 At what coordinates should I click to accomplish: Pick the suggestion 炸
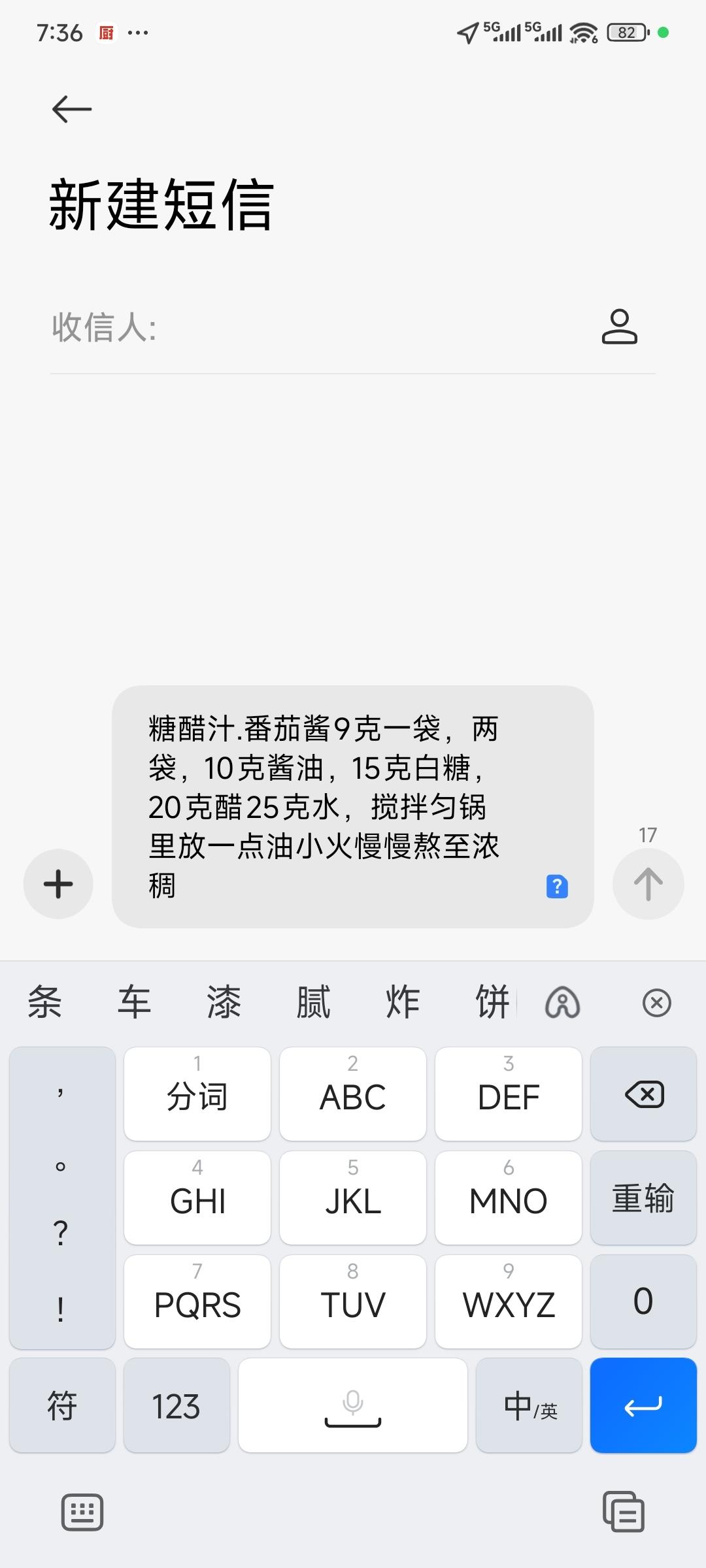403,1002
